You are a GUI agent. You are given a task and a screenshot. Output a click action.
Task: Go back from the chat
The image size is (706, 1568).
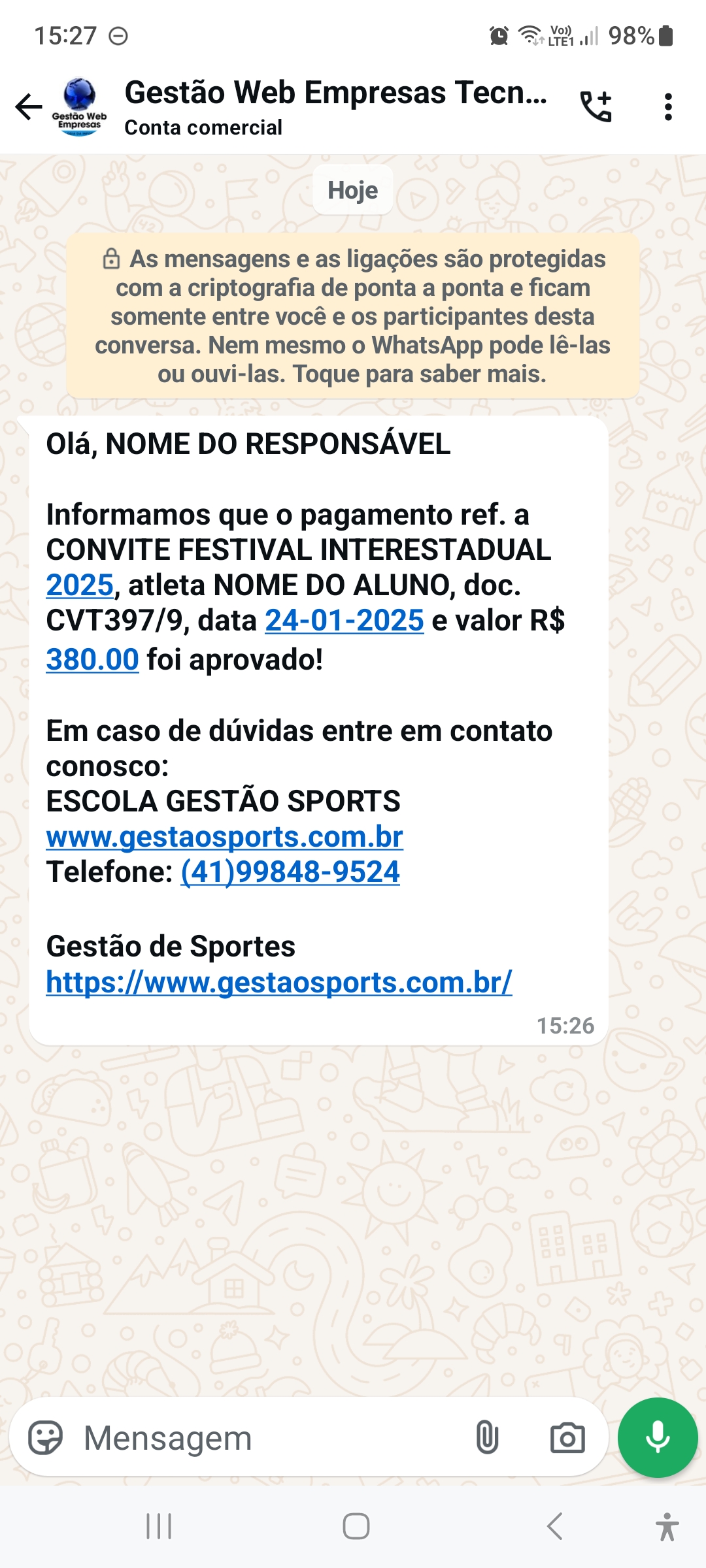pyautogui.click(x=29, y=107)
